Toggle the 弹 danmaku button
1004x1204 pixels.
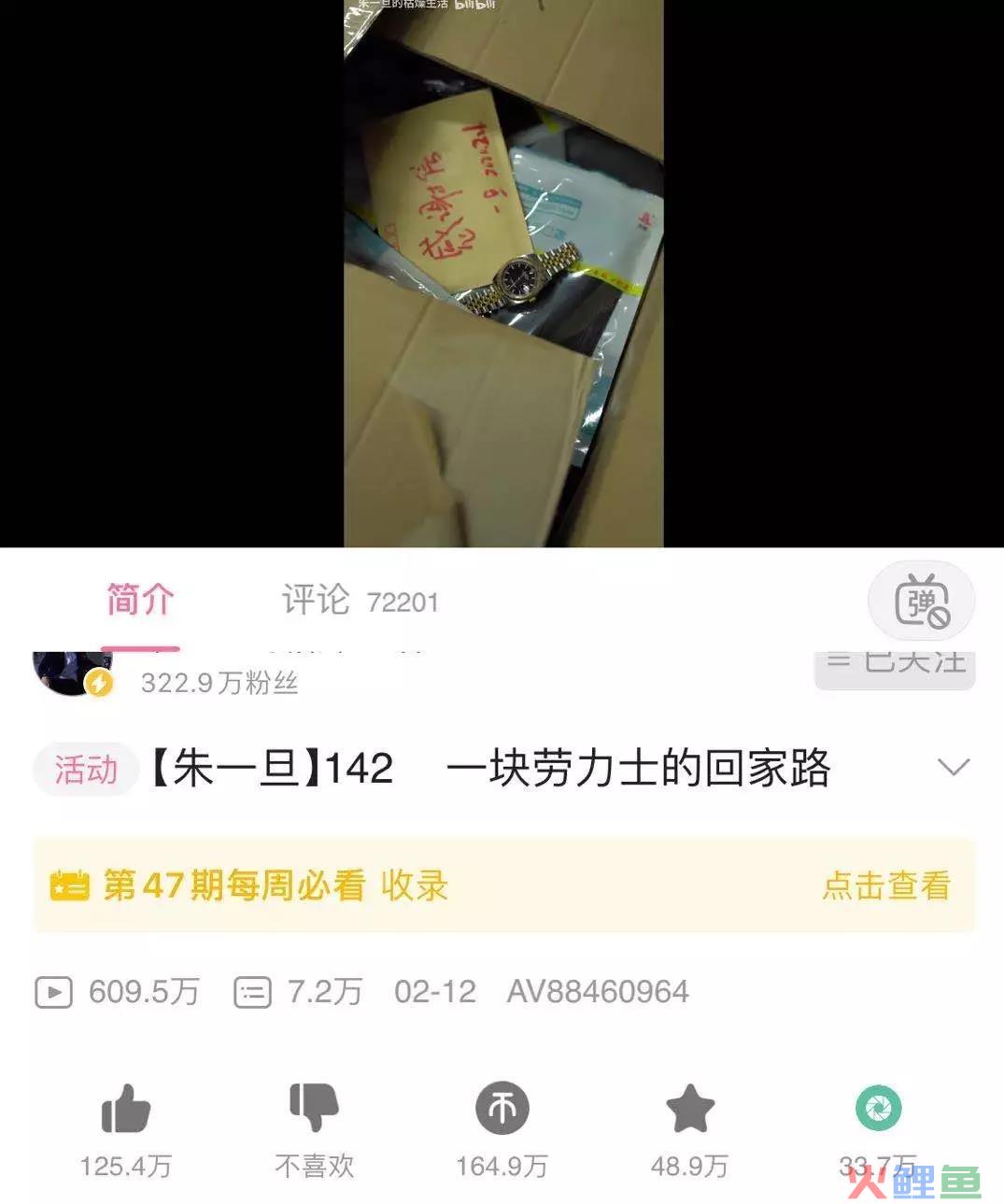click(921, 602)
